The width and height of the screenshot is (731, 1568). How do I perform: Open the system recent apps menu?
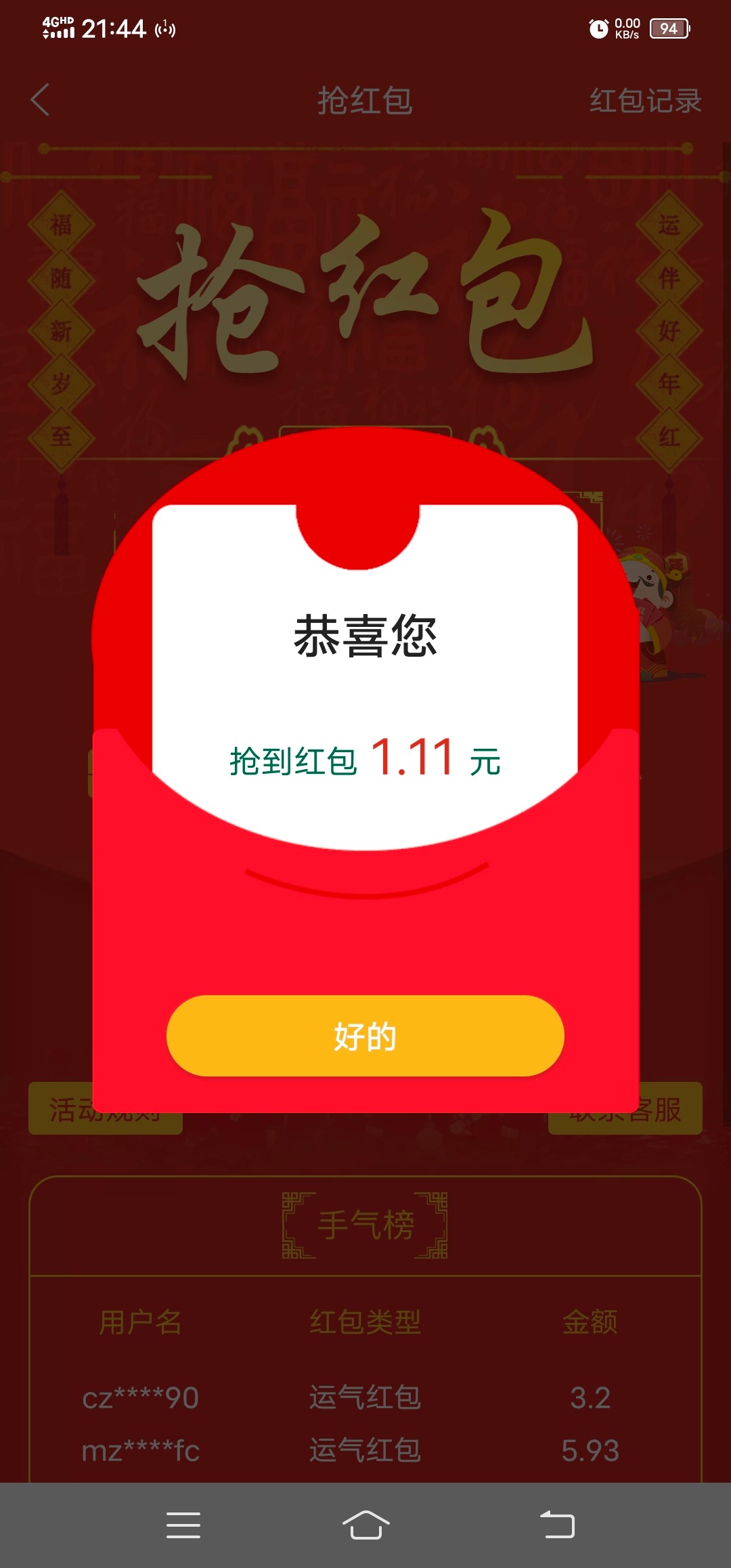(183, 1525)
